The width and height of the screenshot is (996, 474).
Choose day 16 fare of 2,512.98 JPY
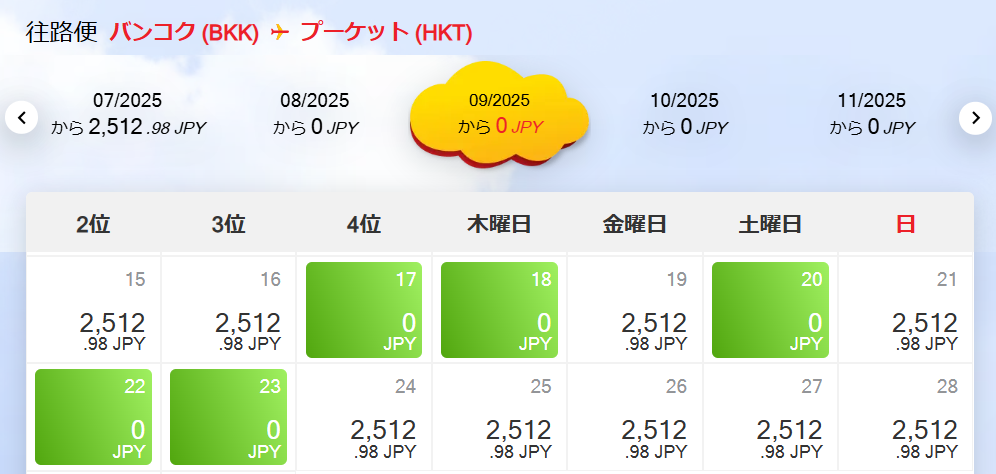[228, 310]
